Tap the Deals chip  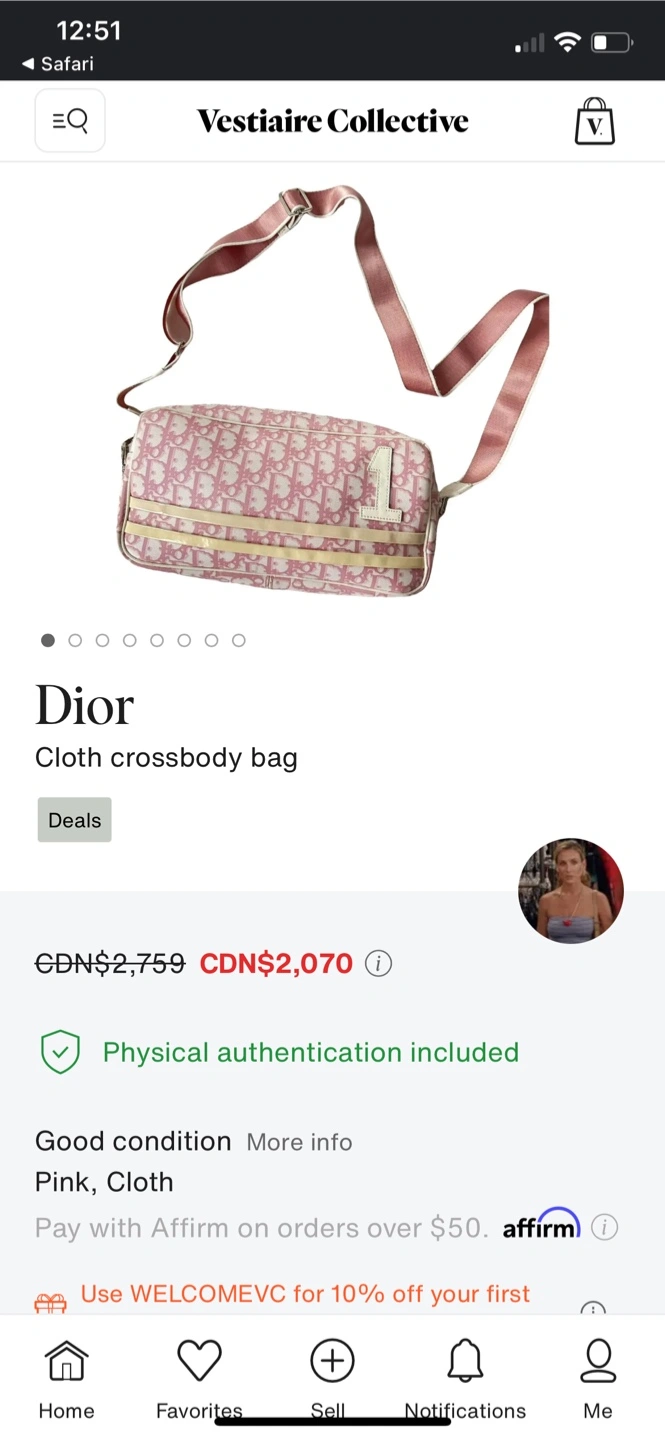(x=75, y=820)
